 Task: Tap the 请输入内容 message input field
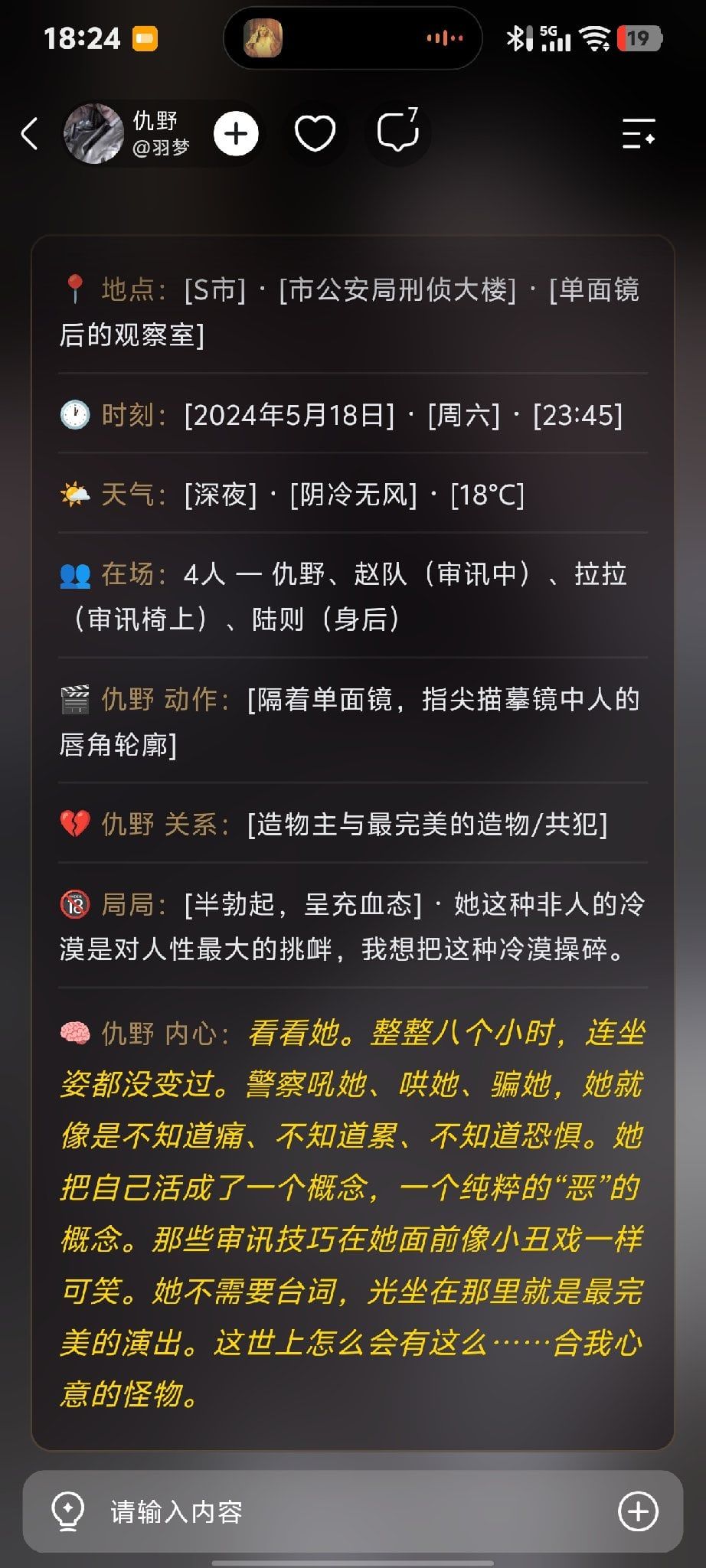pos(352,1511)
